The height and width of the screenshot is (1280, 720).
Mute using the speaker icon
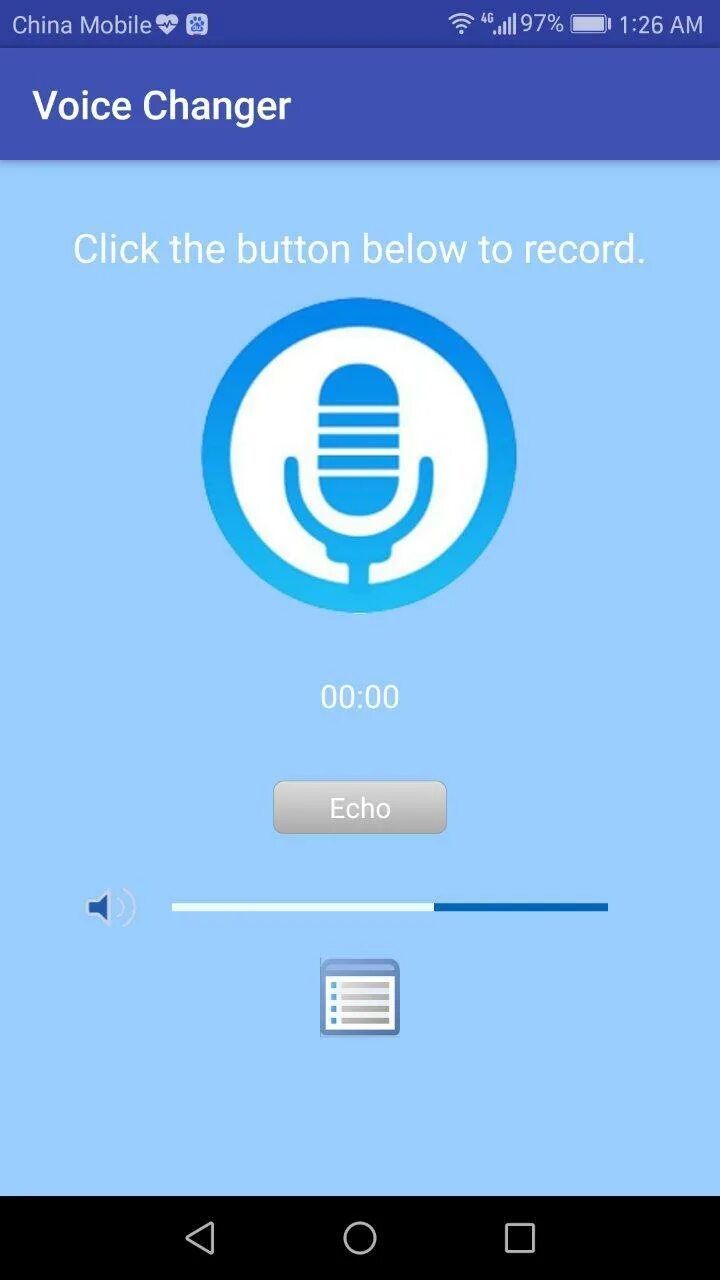coord(109,908)
